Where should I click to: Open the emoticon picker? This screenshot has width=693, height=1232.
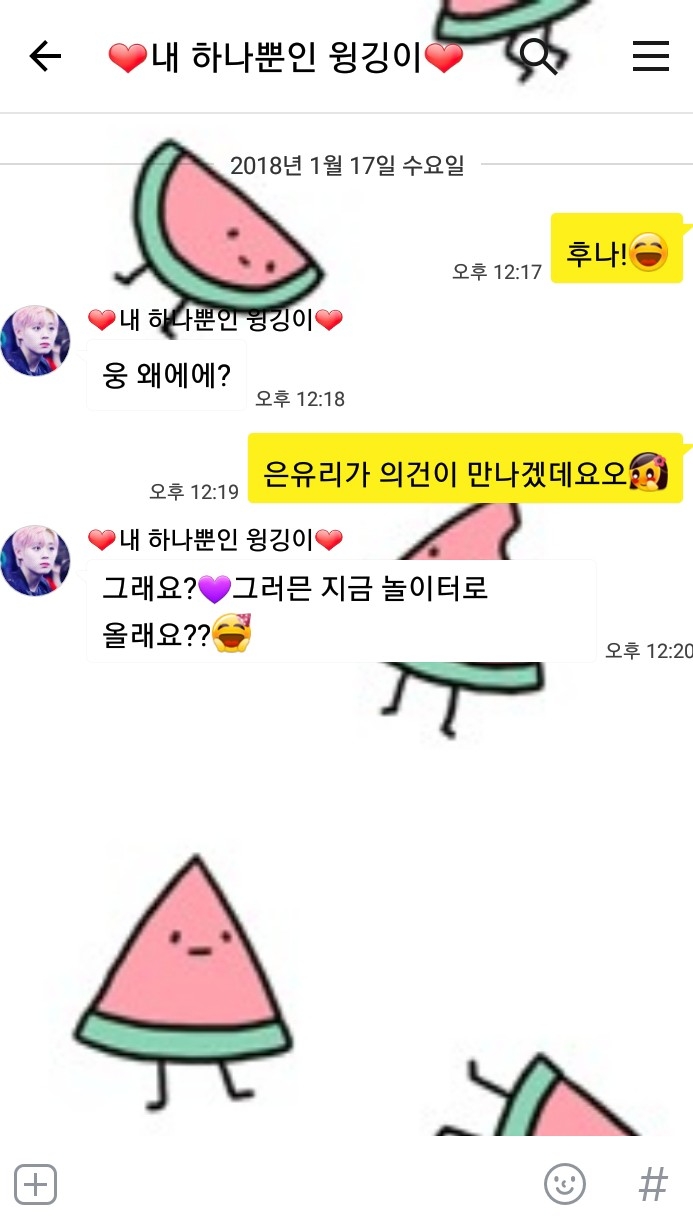tap(564, 1185)
